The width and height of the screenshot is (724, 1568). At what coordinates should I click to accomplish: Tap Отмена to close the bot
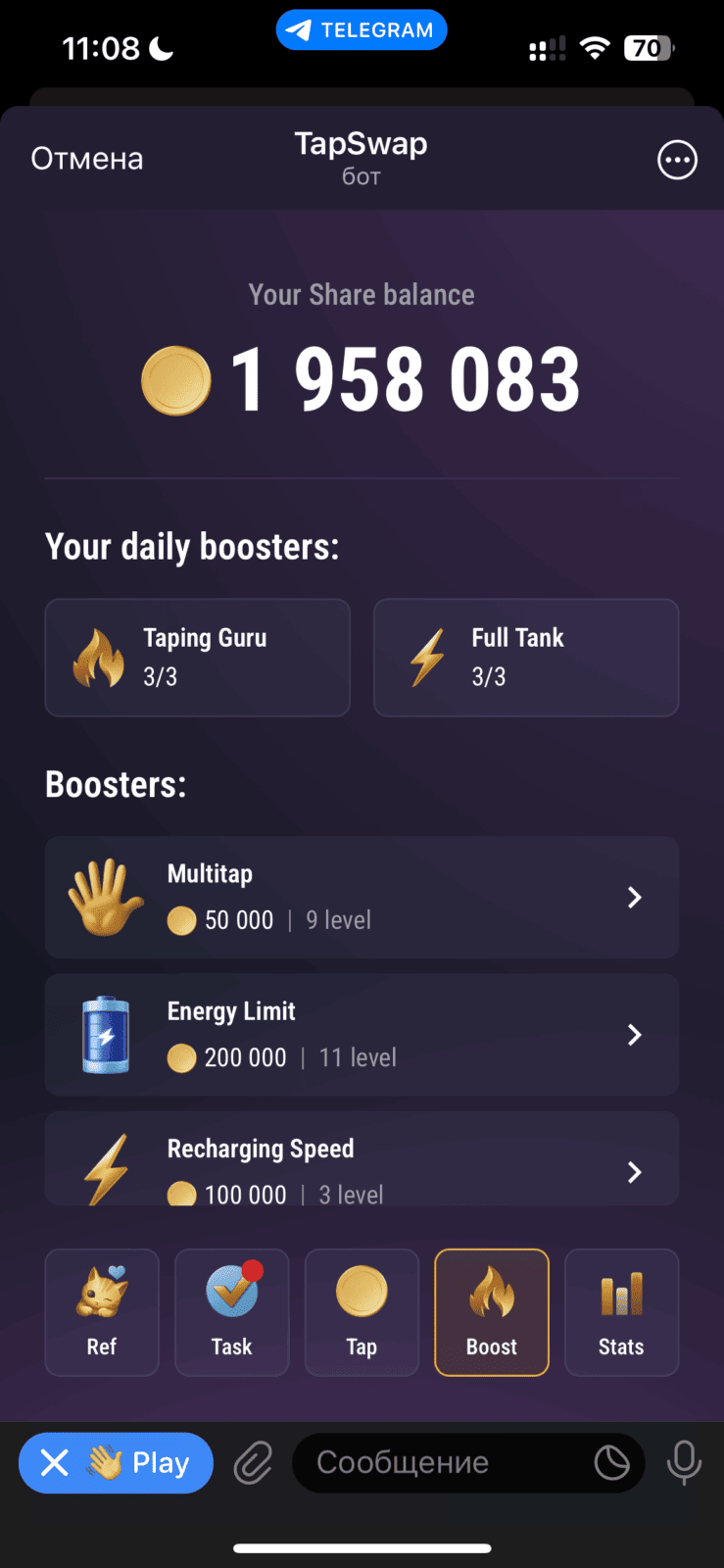click(87, 159)
